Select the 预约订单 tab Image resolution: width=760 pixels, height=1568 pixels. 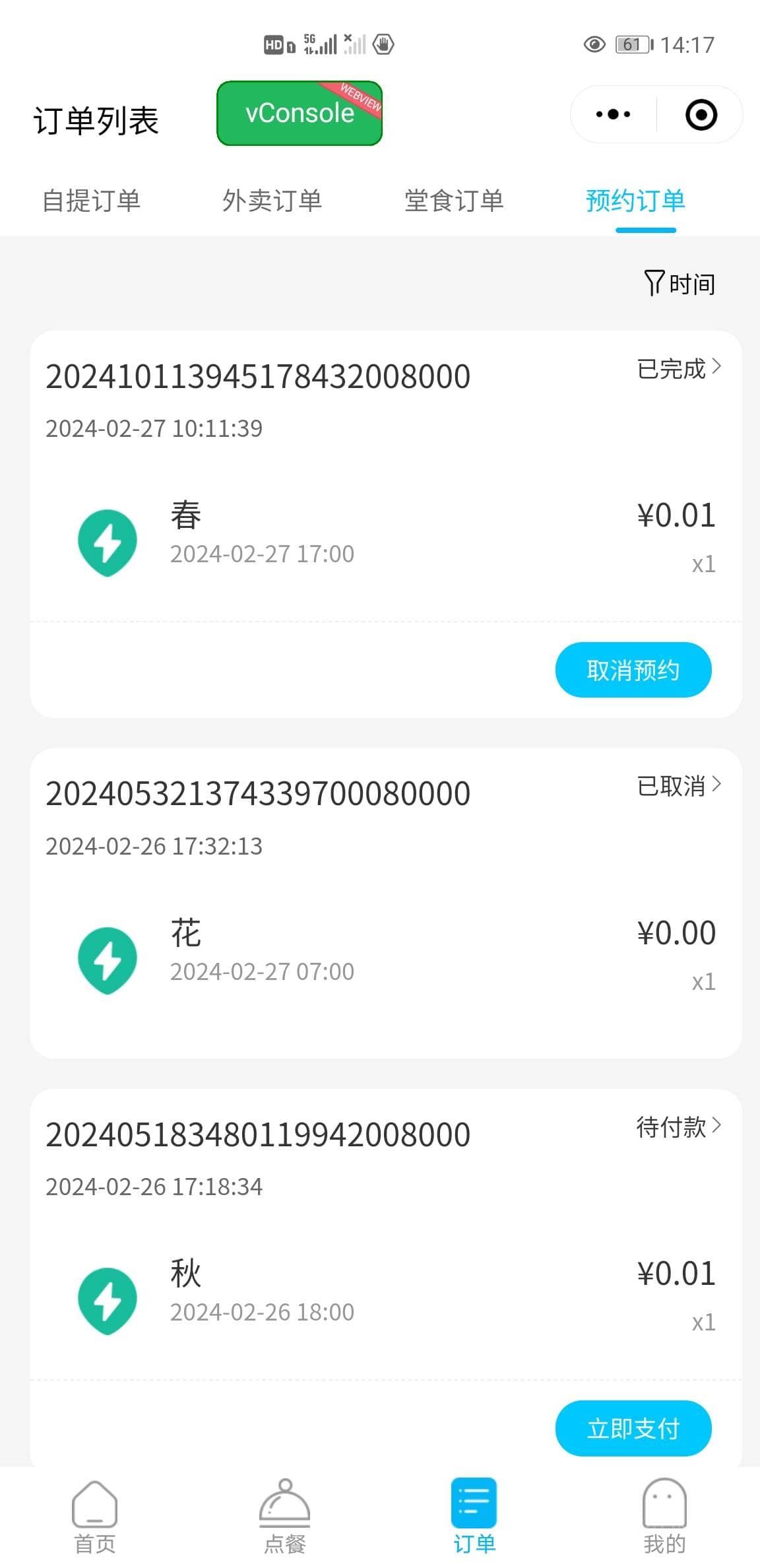(636, 201)
